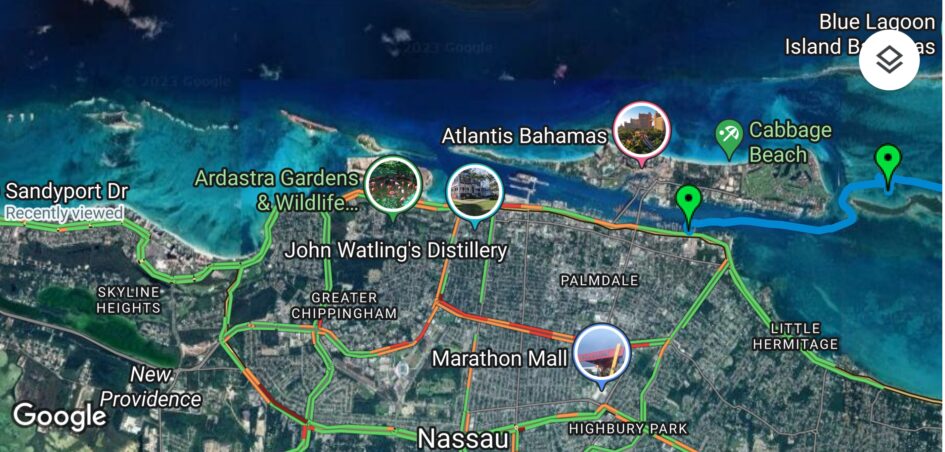Tap John Watling's Distillery pin
The height and width of the screenshot is (452, 945).
coord(474,191)
